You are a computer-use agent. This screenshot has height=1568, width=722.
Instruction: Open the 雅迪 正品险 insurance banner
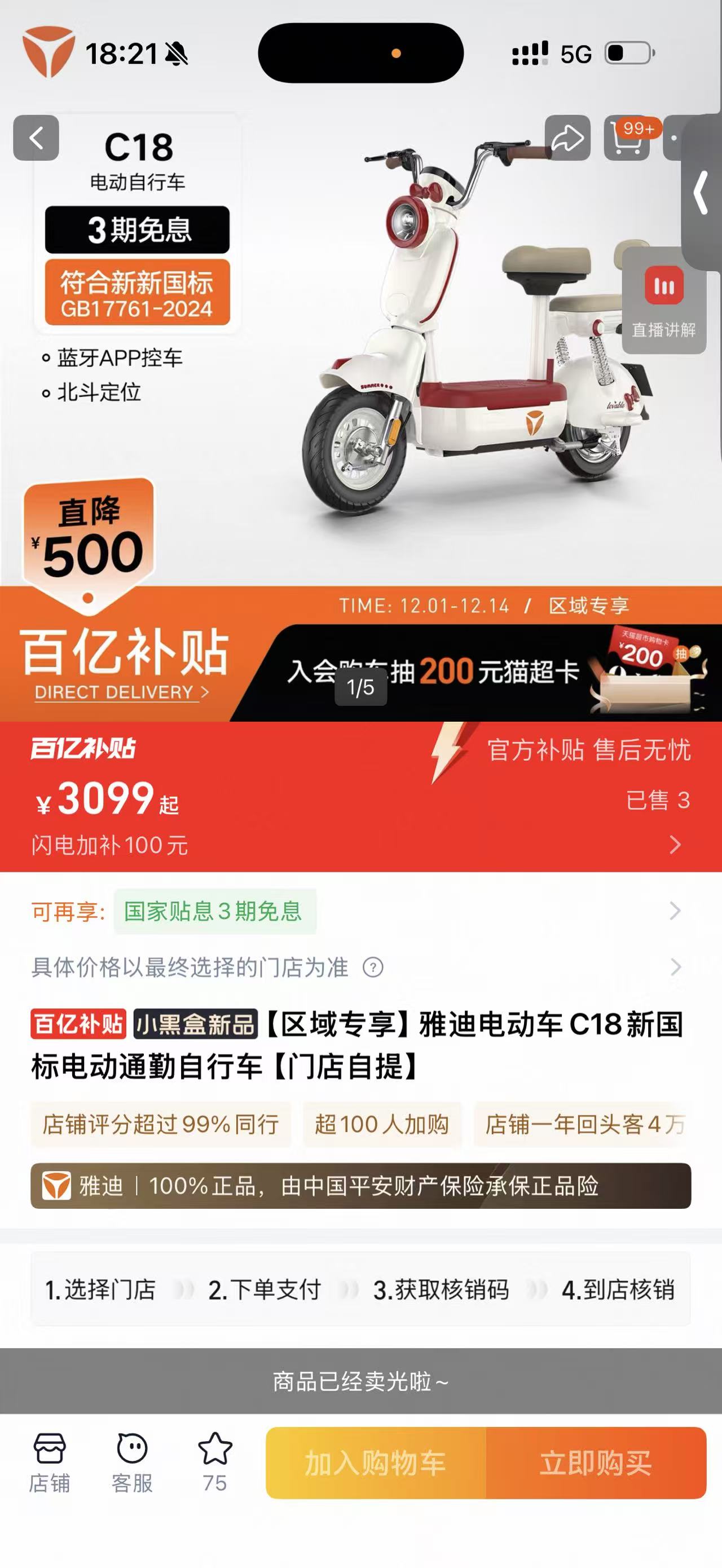point(360,1186)
